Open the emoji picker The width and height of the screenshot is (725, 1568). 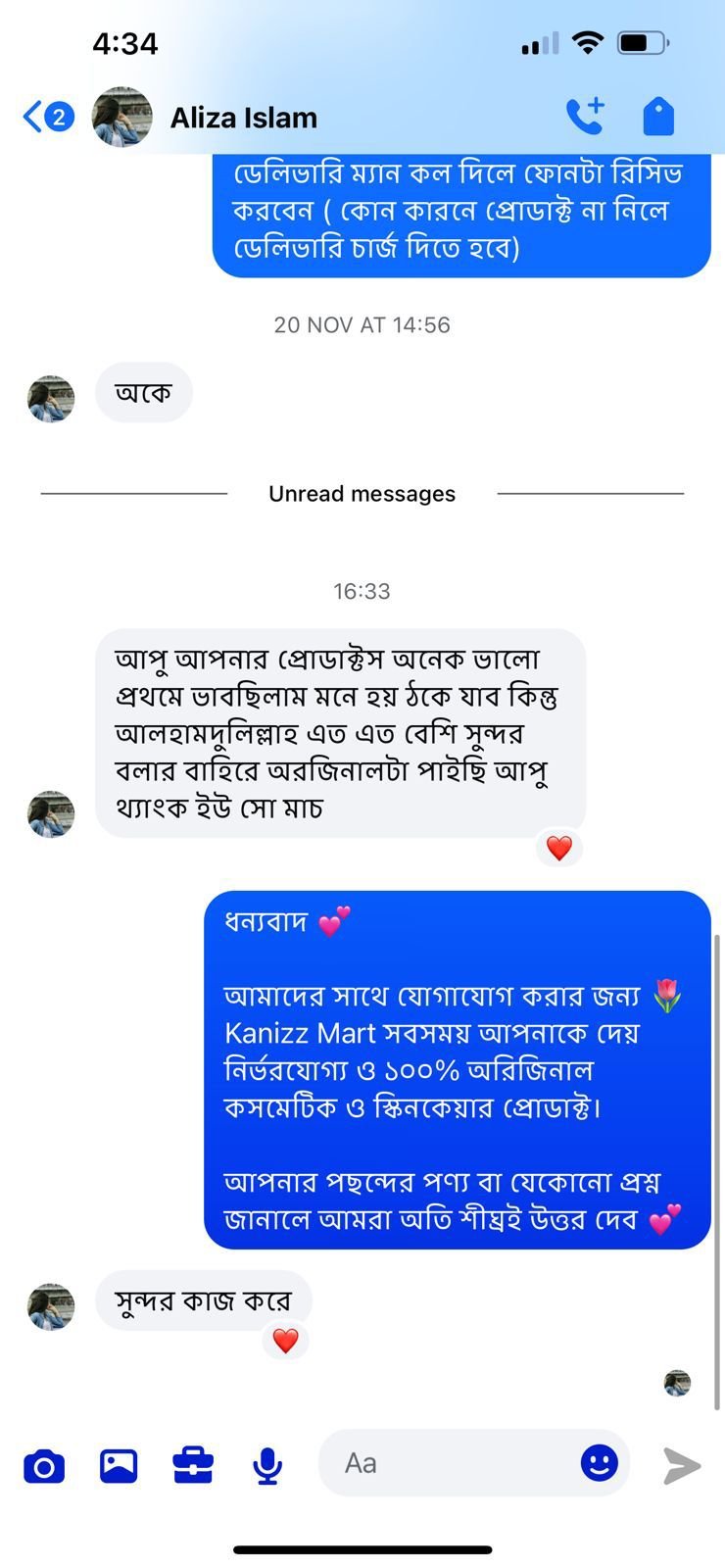pos(599,1463)
